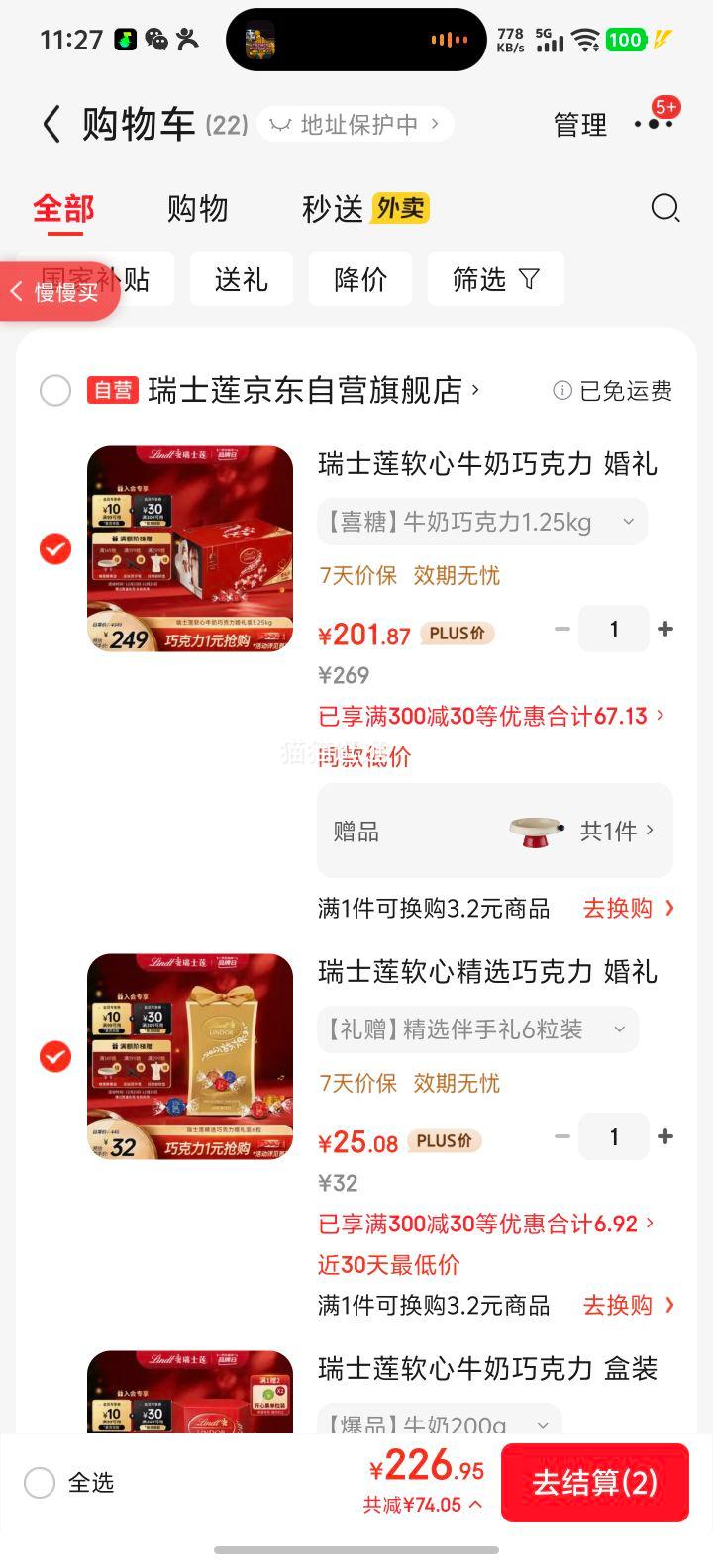
Task: Select the store checkbox for 瑞士莲京东自营旗舰店
Action: 55,391
